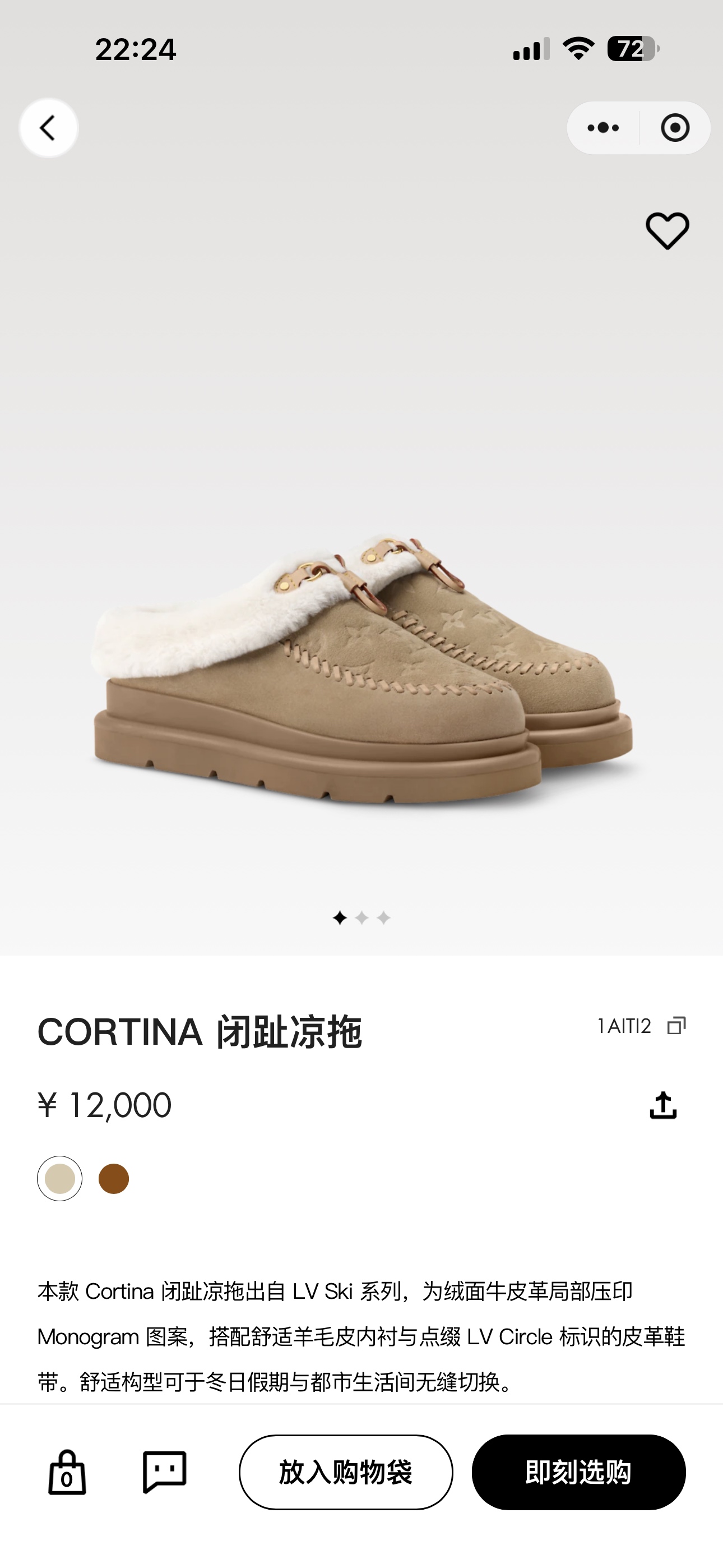The height and width of the screenshot is (1568, 723).
Task: Select the beige color option
Action: [59, 1178]
